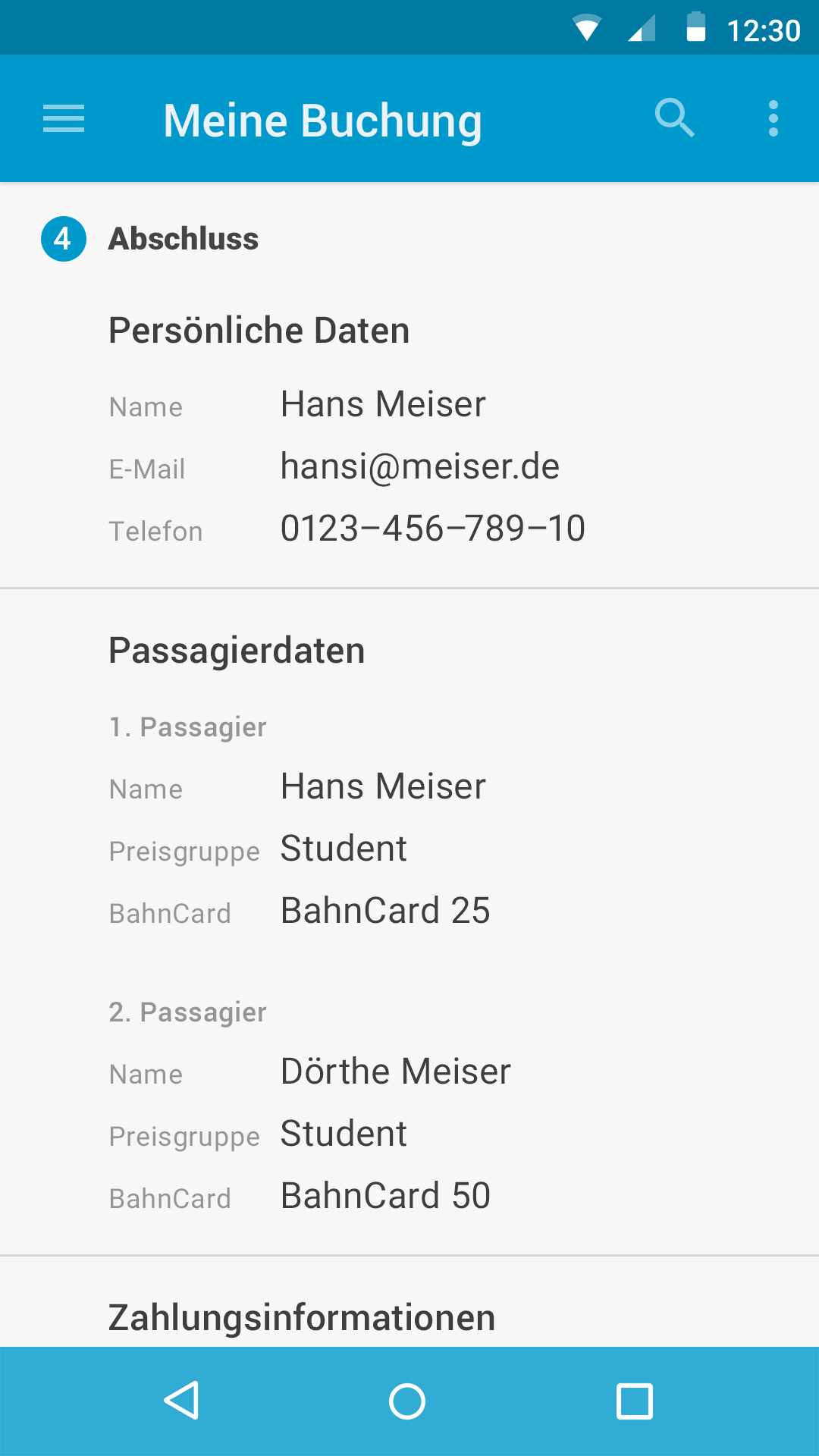
Task: Tap the search magnifier icon
Action: click(x=674, y=118)
